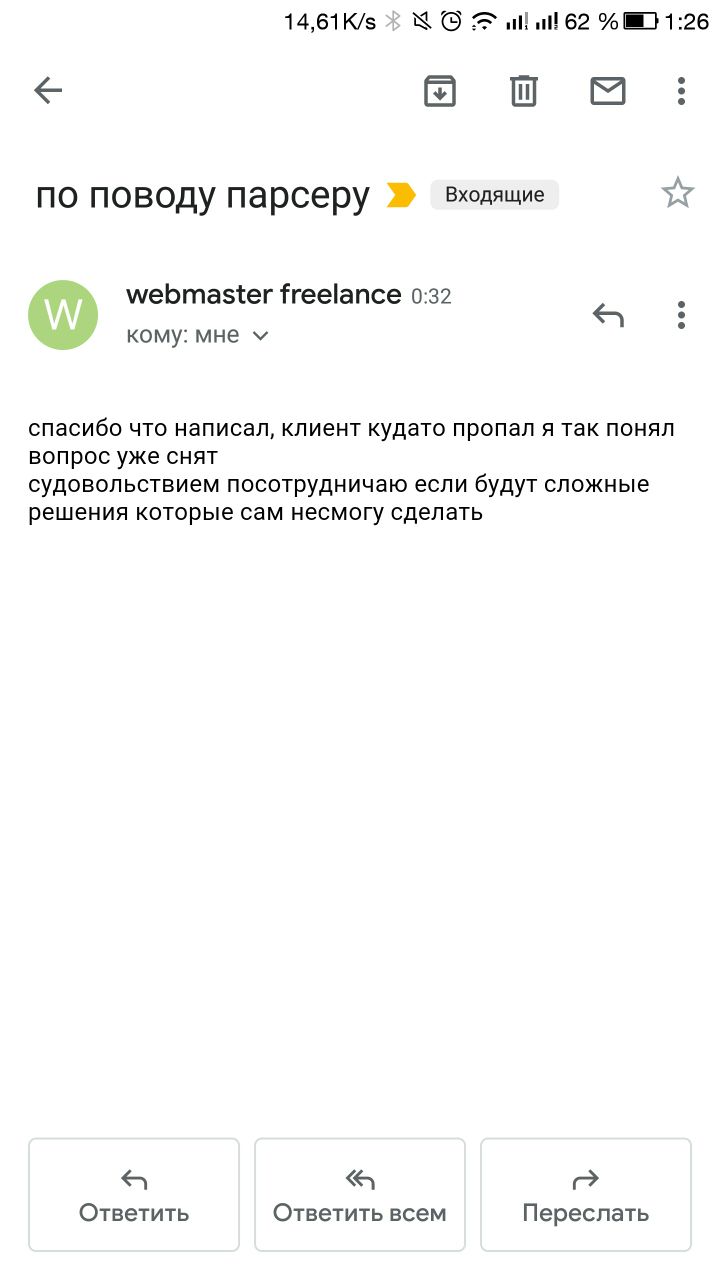The image size is (720, 1280).
Task: Open message options next to the reply arrow
Action: (x=681, y=316)
